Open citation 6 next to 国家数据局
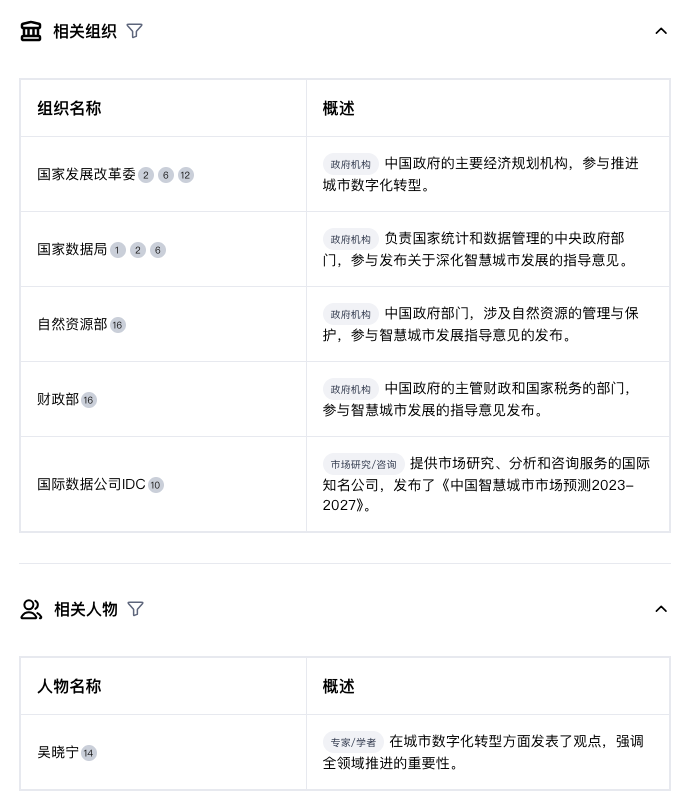Screen dimensions: 691x810 (158, 250)
